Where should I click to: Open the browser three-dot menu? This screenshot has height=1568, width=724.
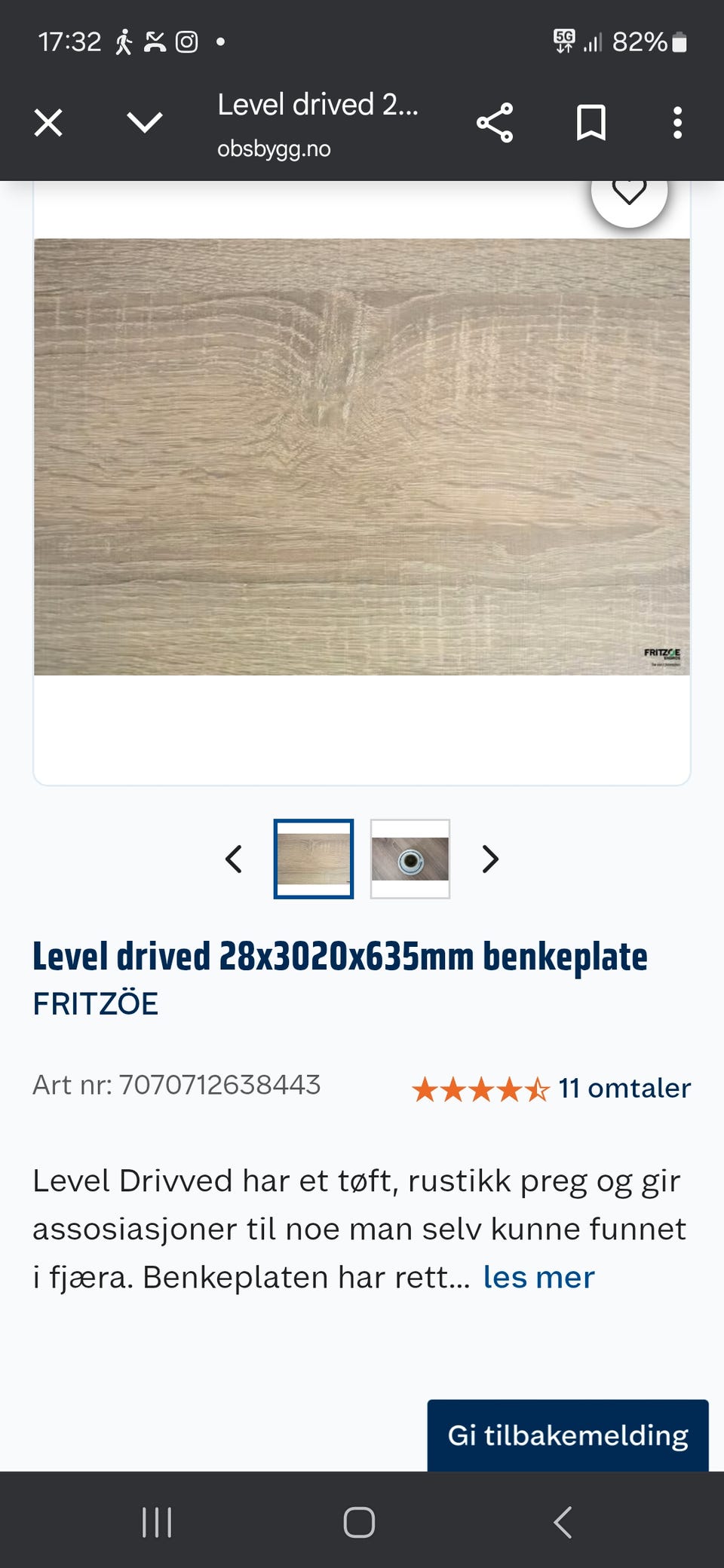click(x=676, y=123)
